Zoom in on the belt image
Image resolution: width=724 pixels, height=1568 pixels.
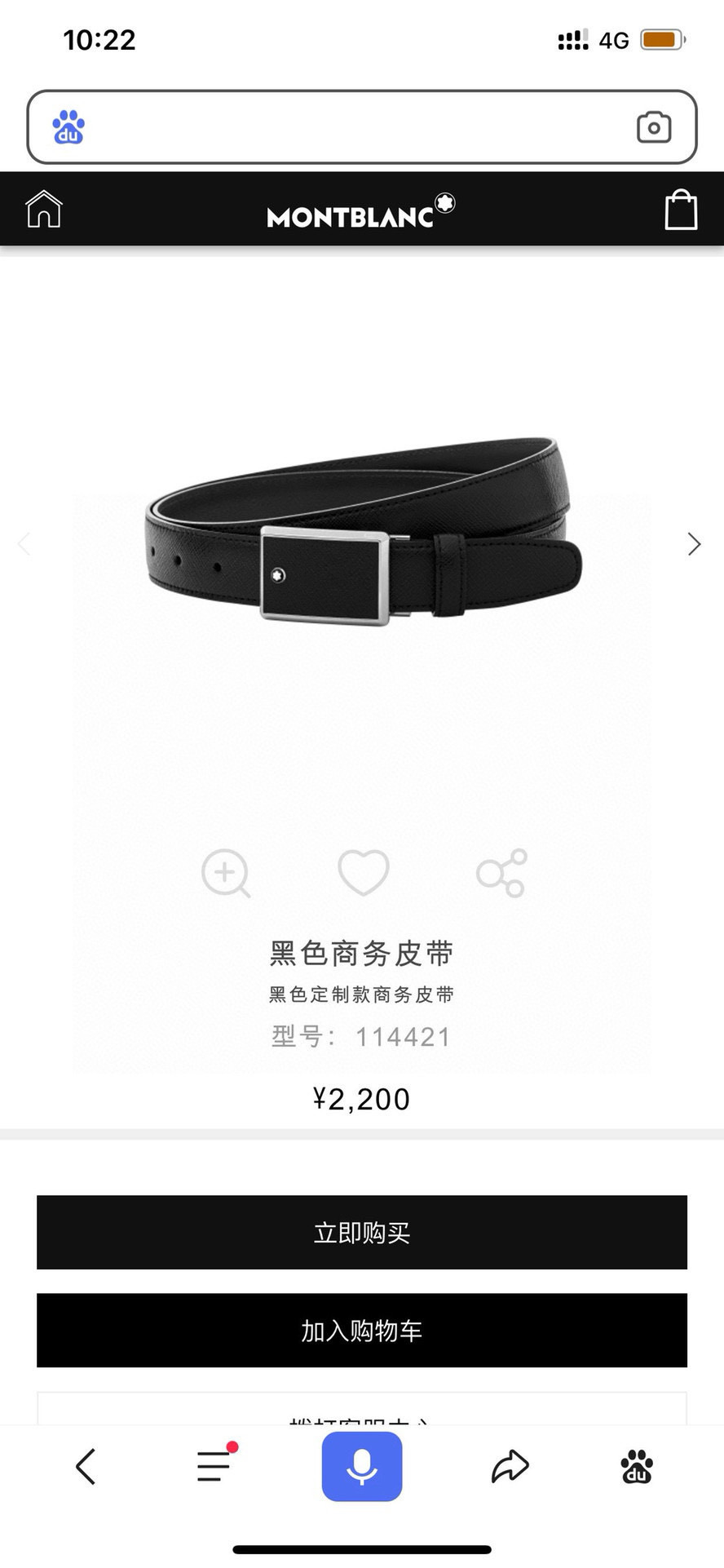(225, 873)
